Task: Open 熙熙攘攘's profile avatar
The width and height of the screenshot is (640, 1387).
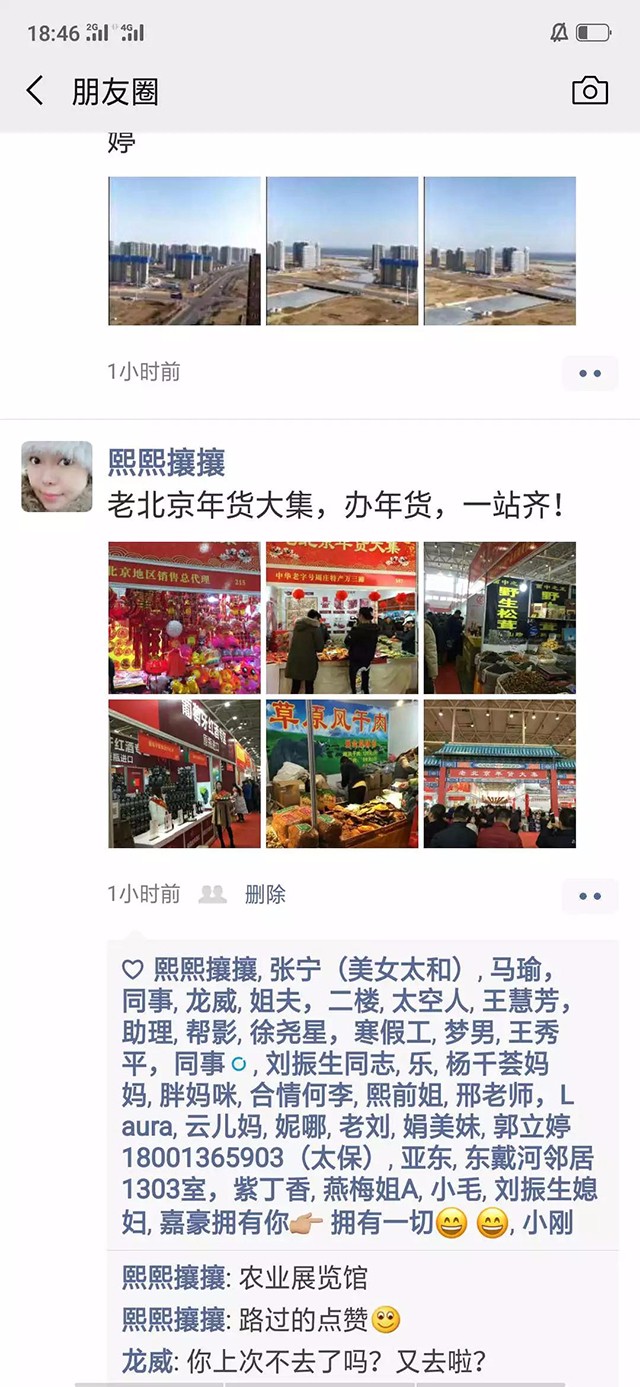Action: (57, 476)
